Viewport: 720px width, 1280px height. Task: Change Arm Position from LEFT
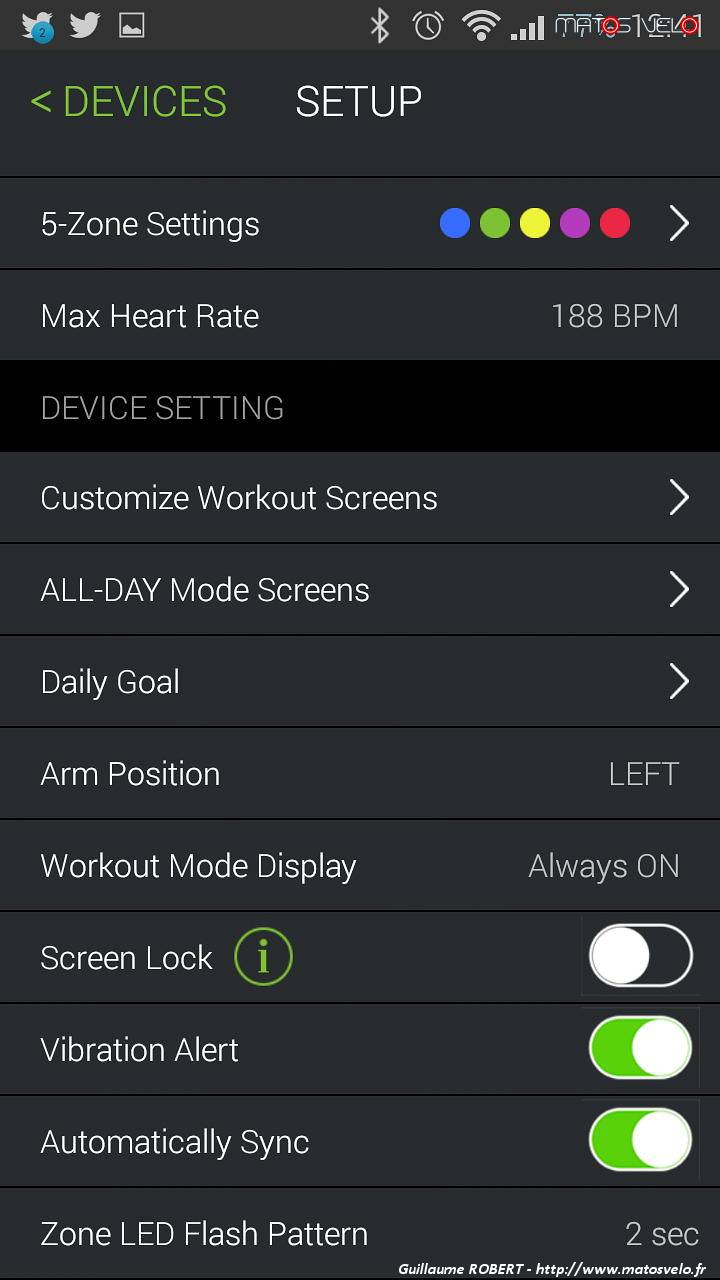point(360,774)
